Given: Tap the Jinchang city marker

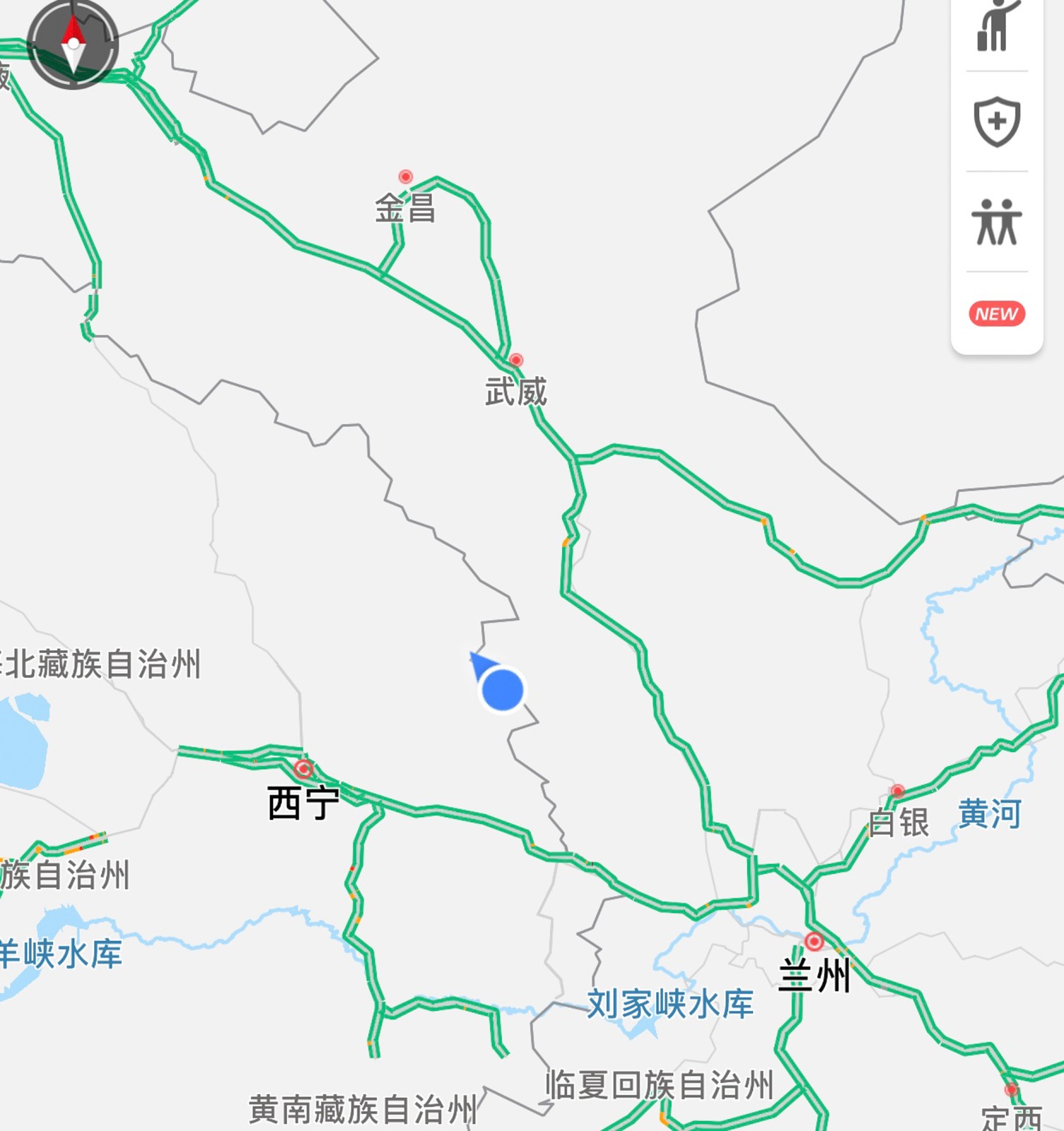Looking at the screenshot, I should point(405,176).
